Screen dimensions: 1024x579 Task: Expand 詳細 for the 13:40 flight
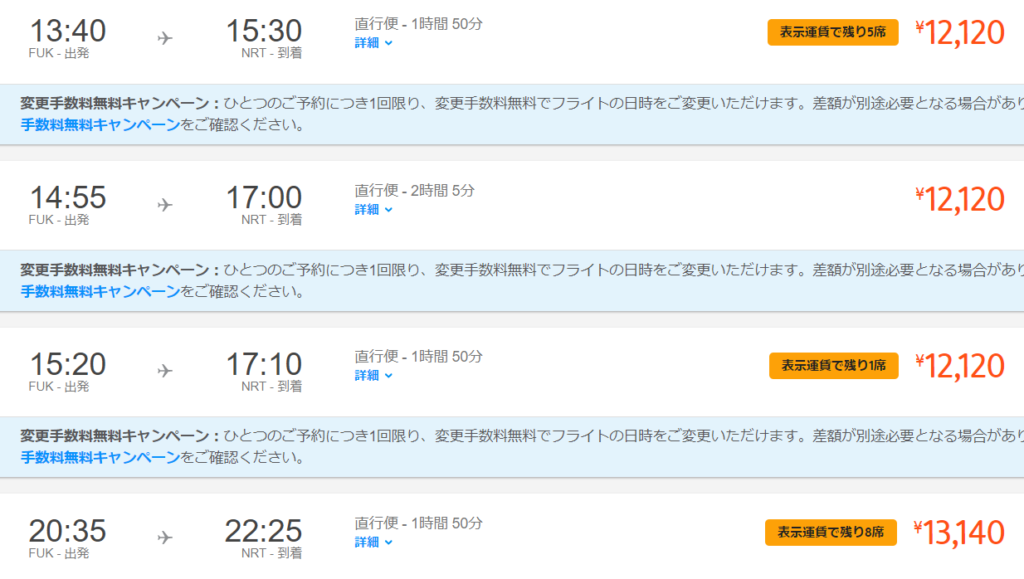click(x=373, y=43)
